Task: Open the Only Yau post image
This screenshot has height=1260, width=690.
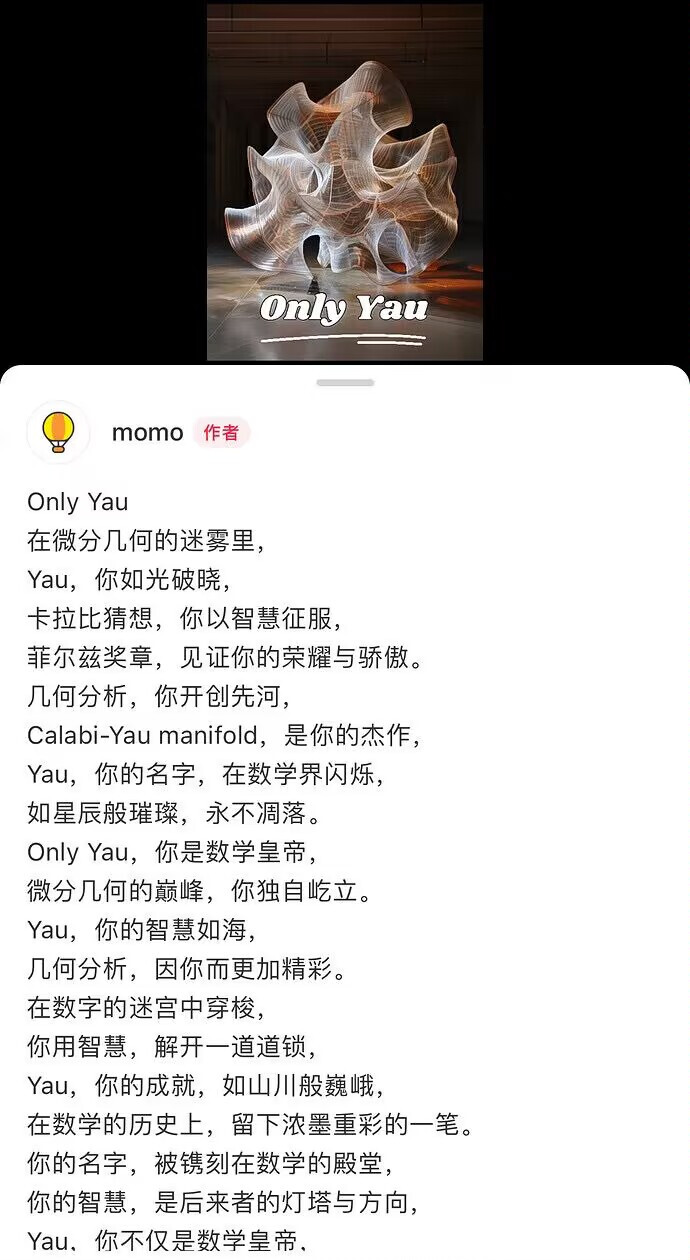Action: (345, 181)
